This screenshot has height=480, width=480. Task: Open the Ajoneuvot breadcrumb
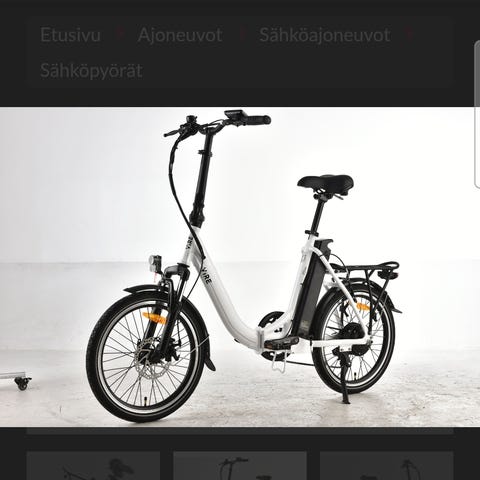tap(180, 35)
